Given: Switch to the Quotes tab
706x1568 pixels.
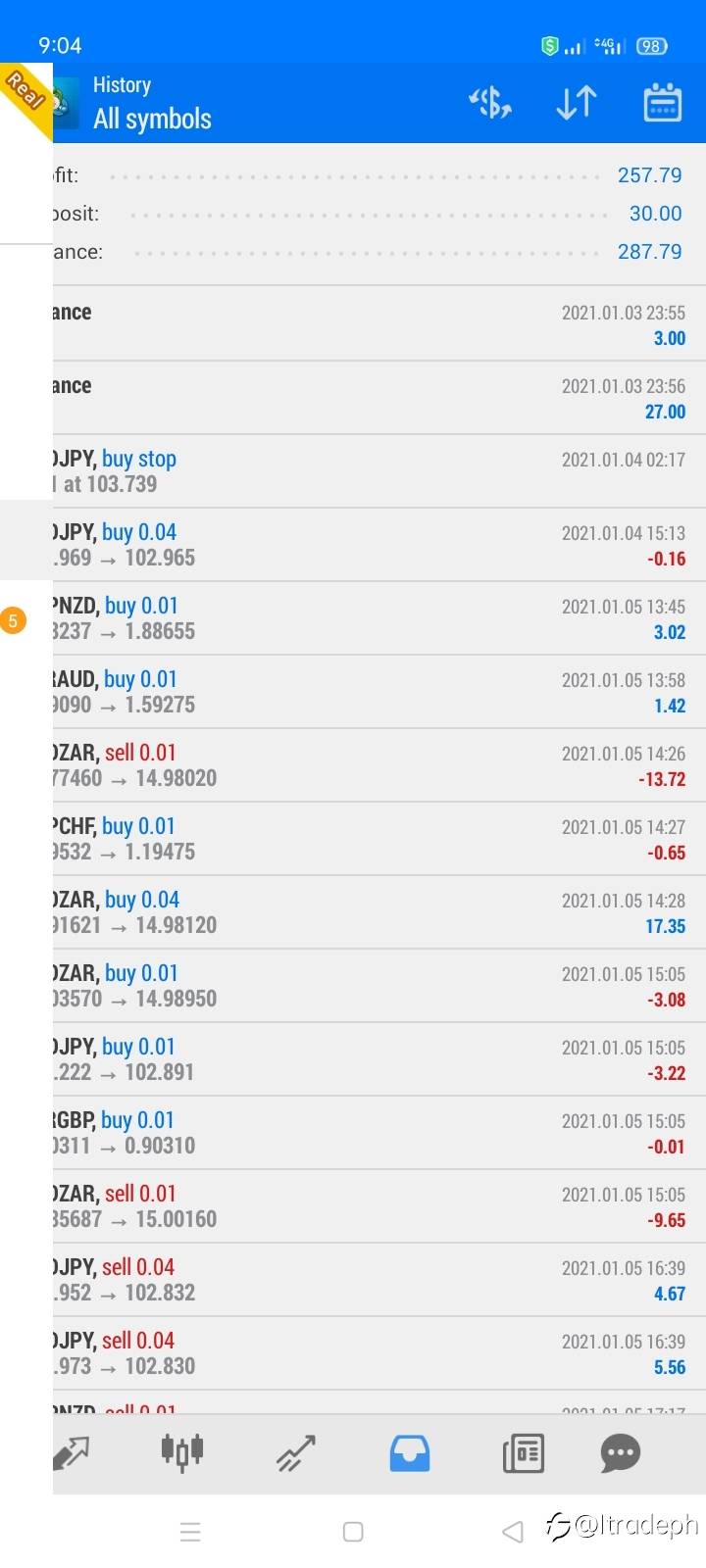Looking at the screenshot, I should pos(71,1452).
